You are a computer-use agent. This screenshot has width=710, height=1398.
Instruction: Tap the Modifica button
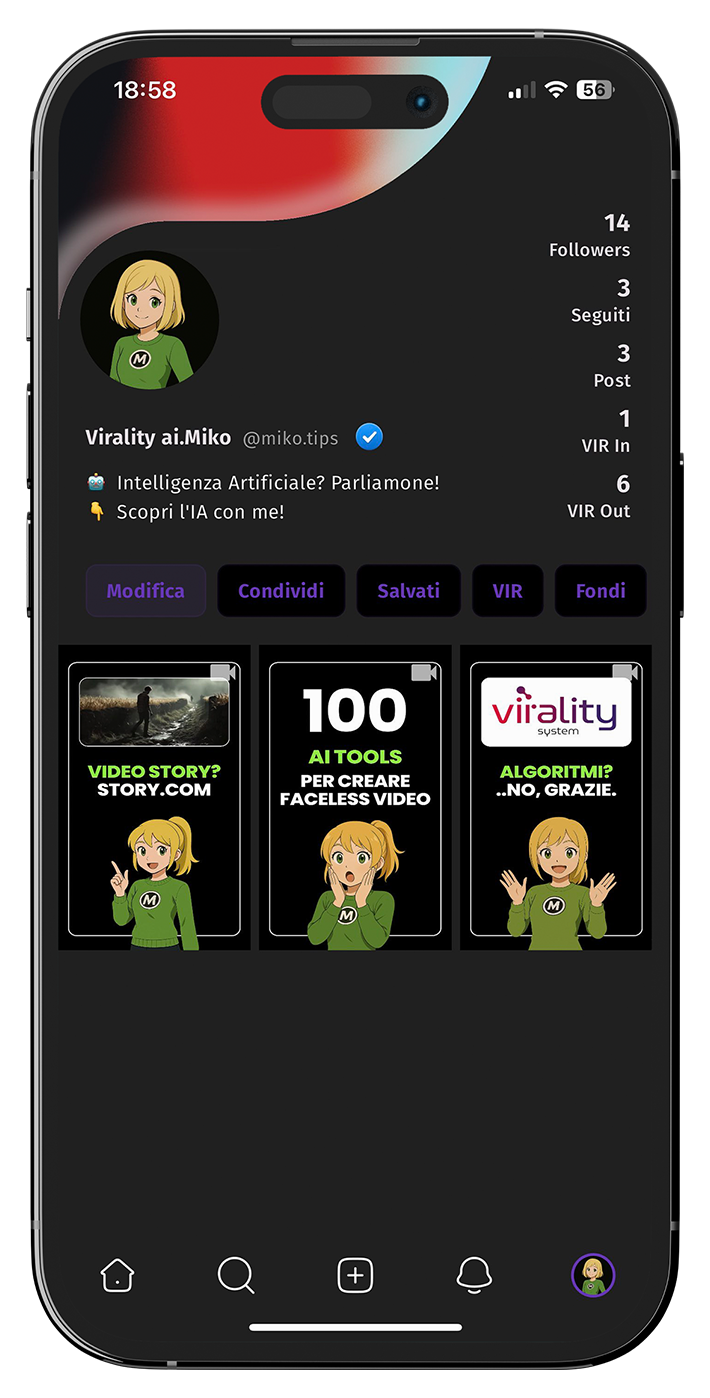(x=146, y=591)
